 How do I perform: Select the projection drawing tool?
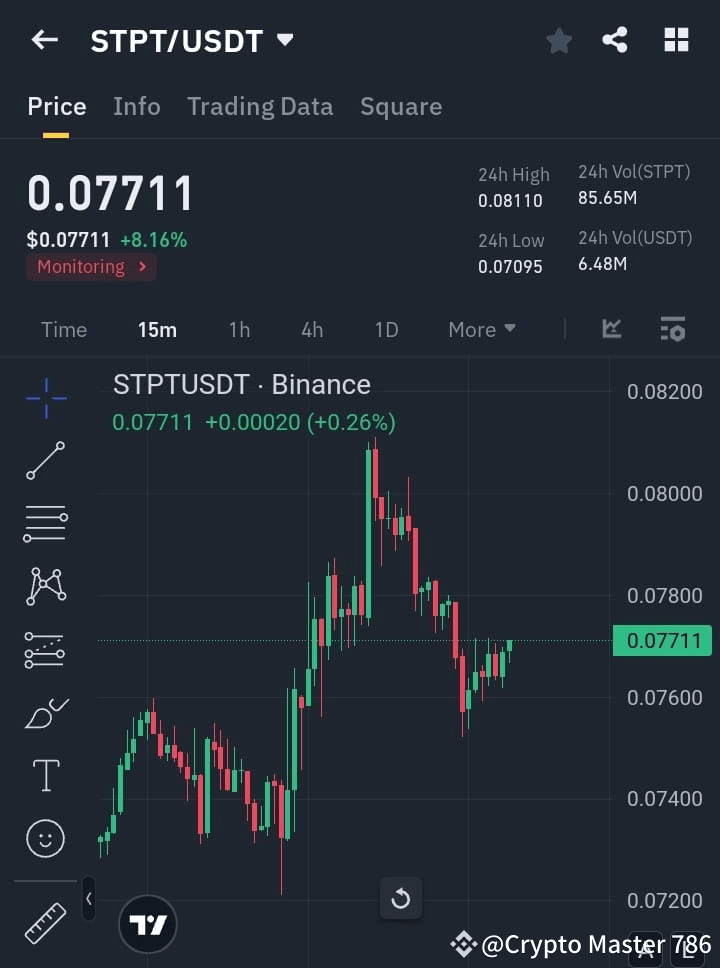click(44, 650)
